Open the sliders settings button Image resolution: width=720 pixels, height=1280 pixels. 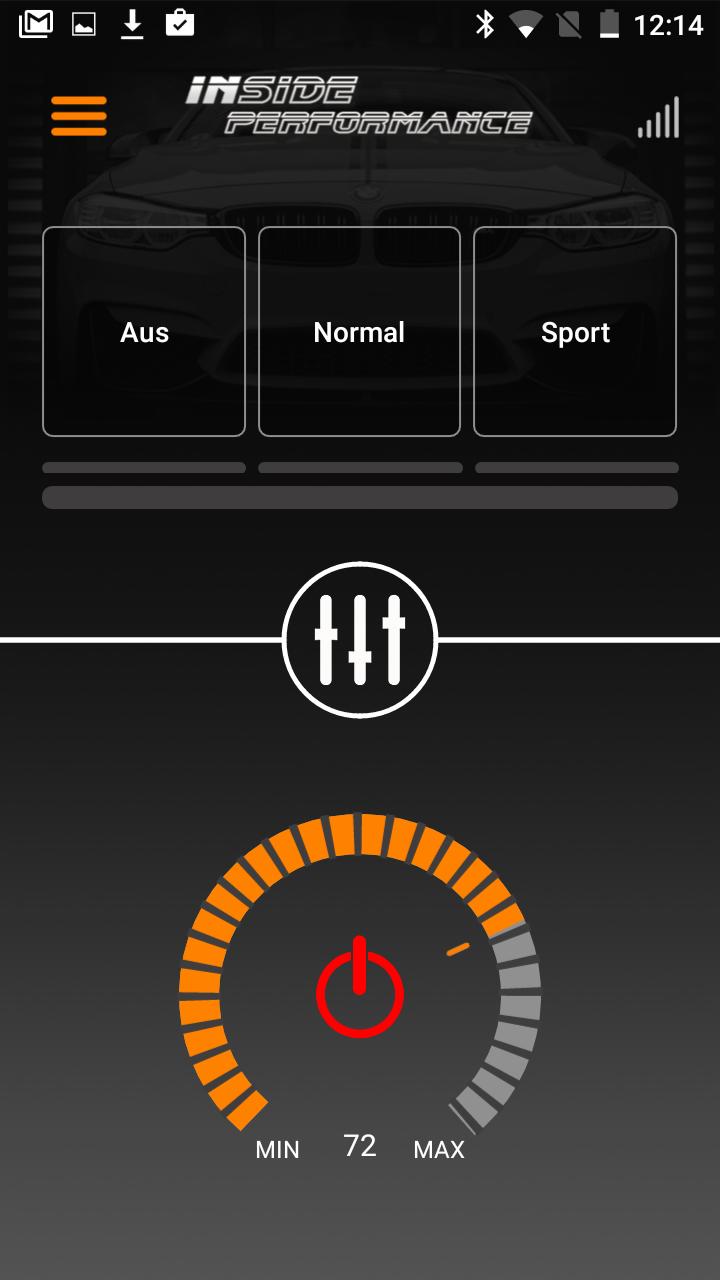coord(360,640)
